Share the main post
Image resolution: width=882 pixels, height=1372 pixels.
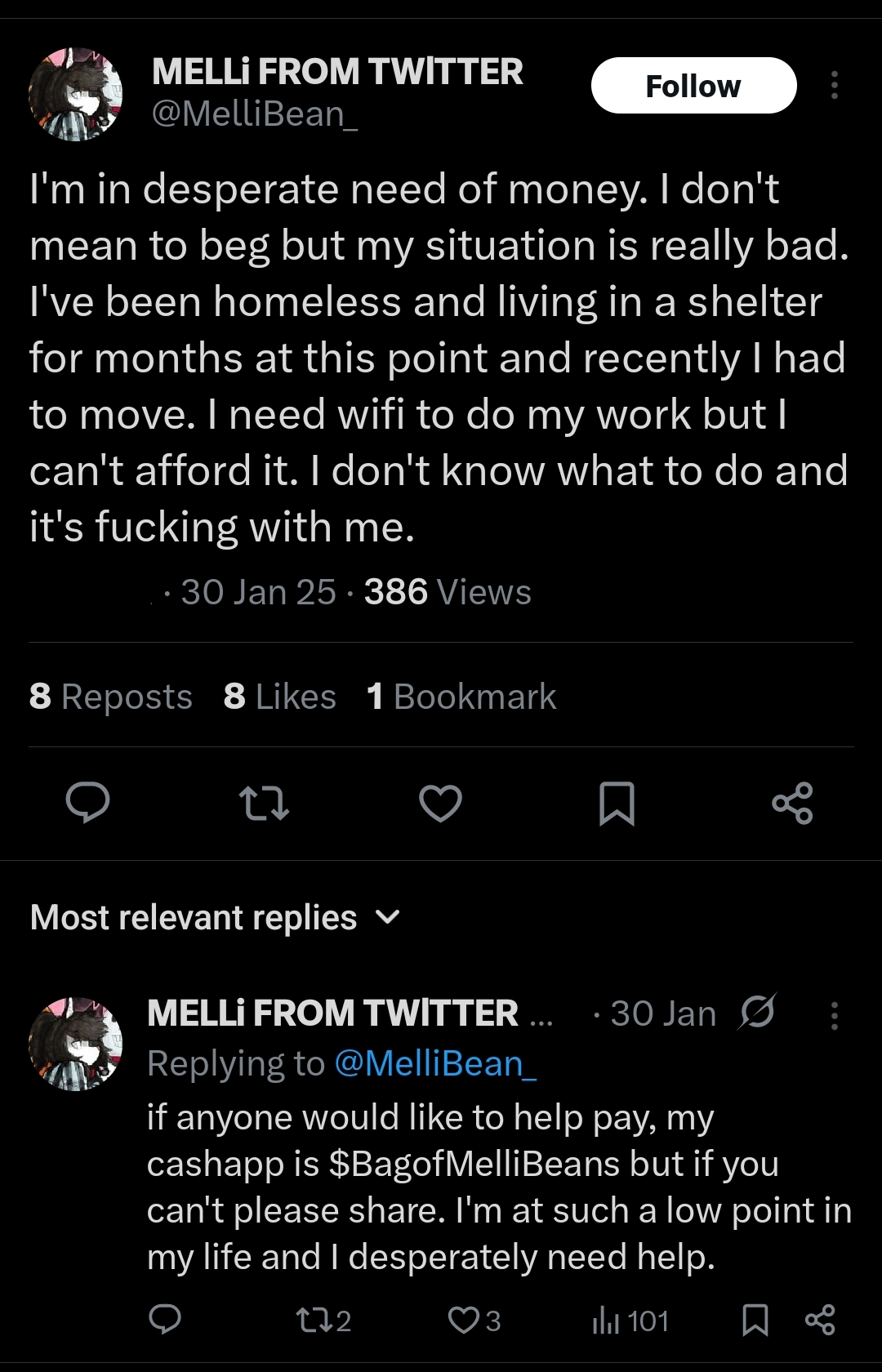792,802
